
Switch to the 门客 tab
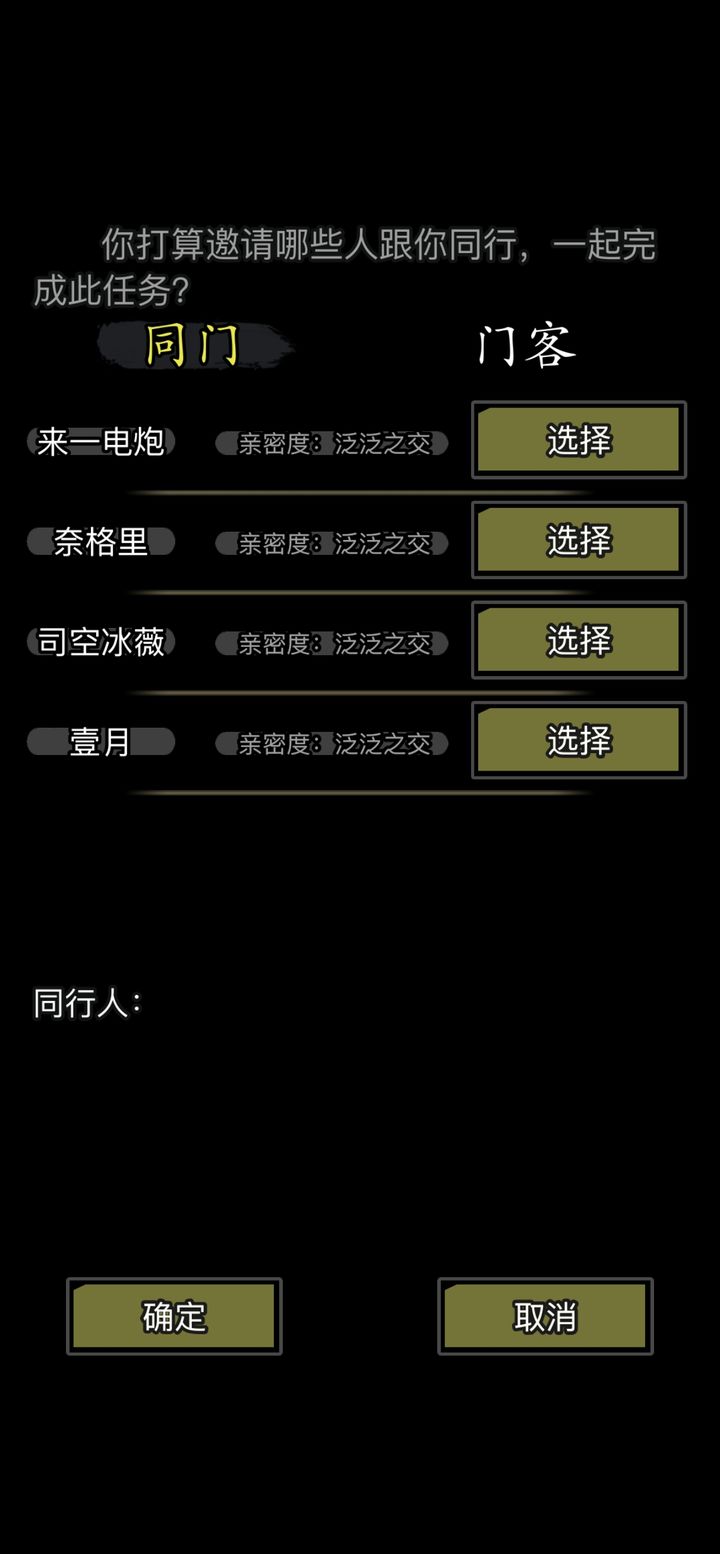click(526, 346)
